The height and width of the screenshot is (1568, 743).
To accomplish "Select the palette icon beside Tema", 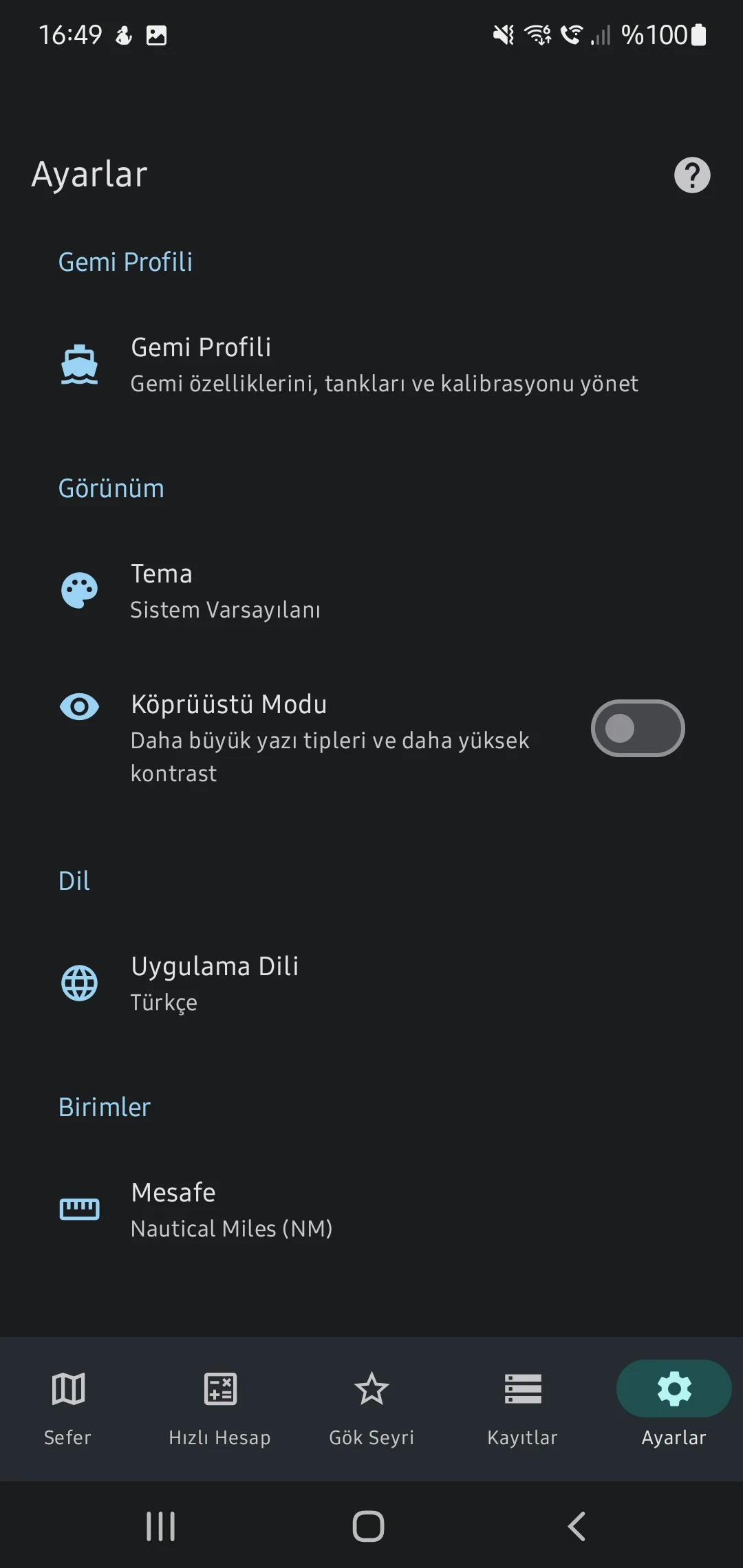I will point(80,590).
